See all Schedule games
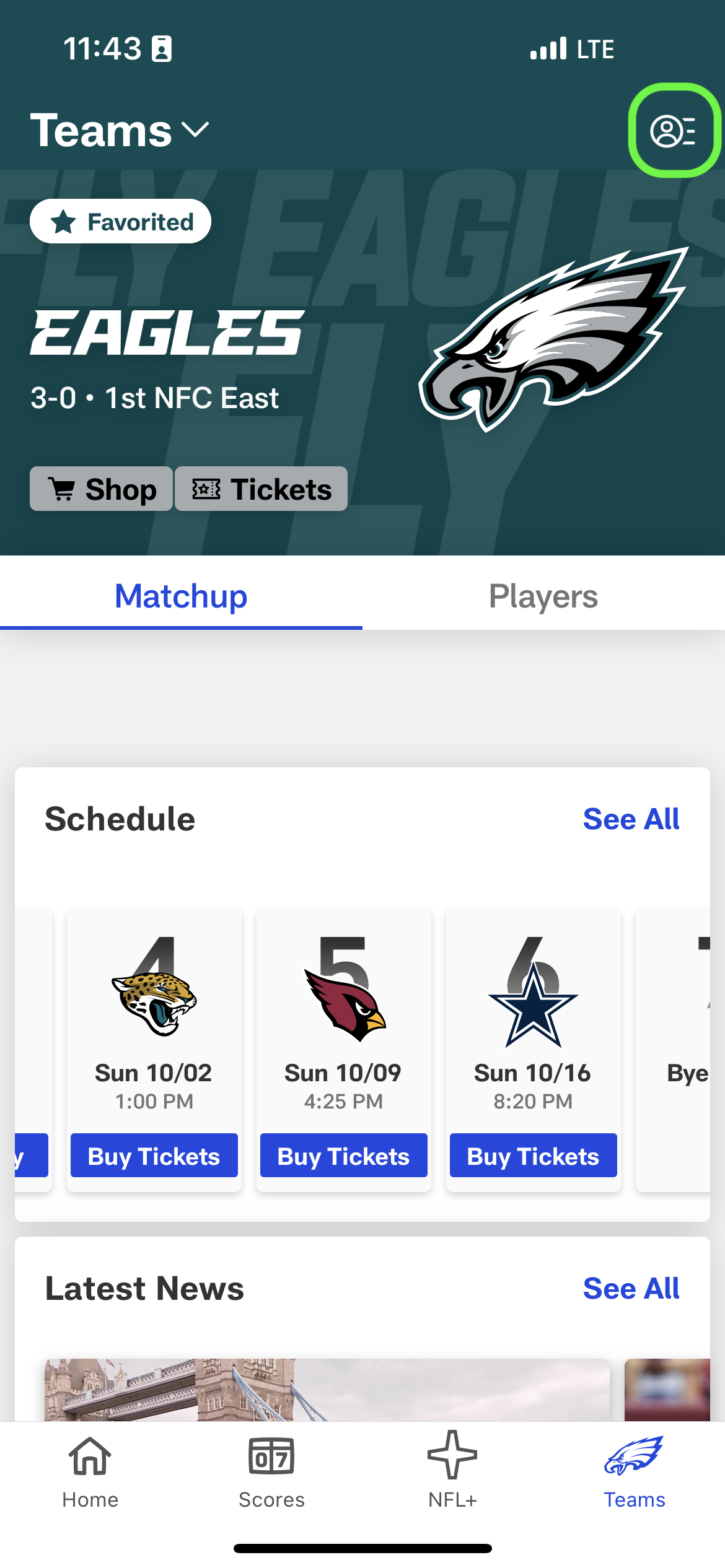The image size is (725, 1568). (631, 819)
